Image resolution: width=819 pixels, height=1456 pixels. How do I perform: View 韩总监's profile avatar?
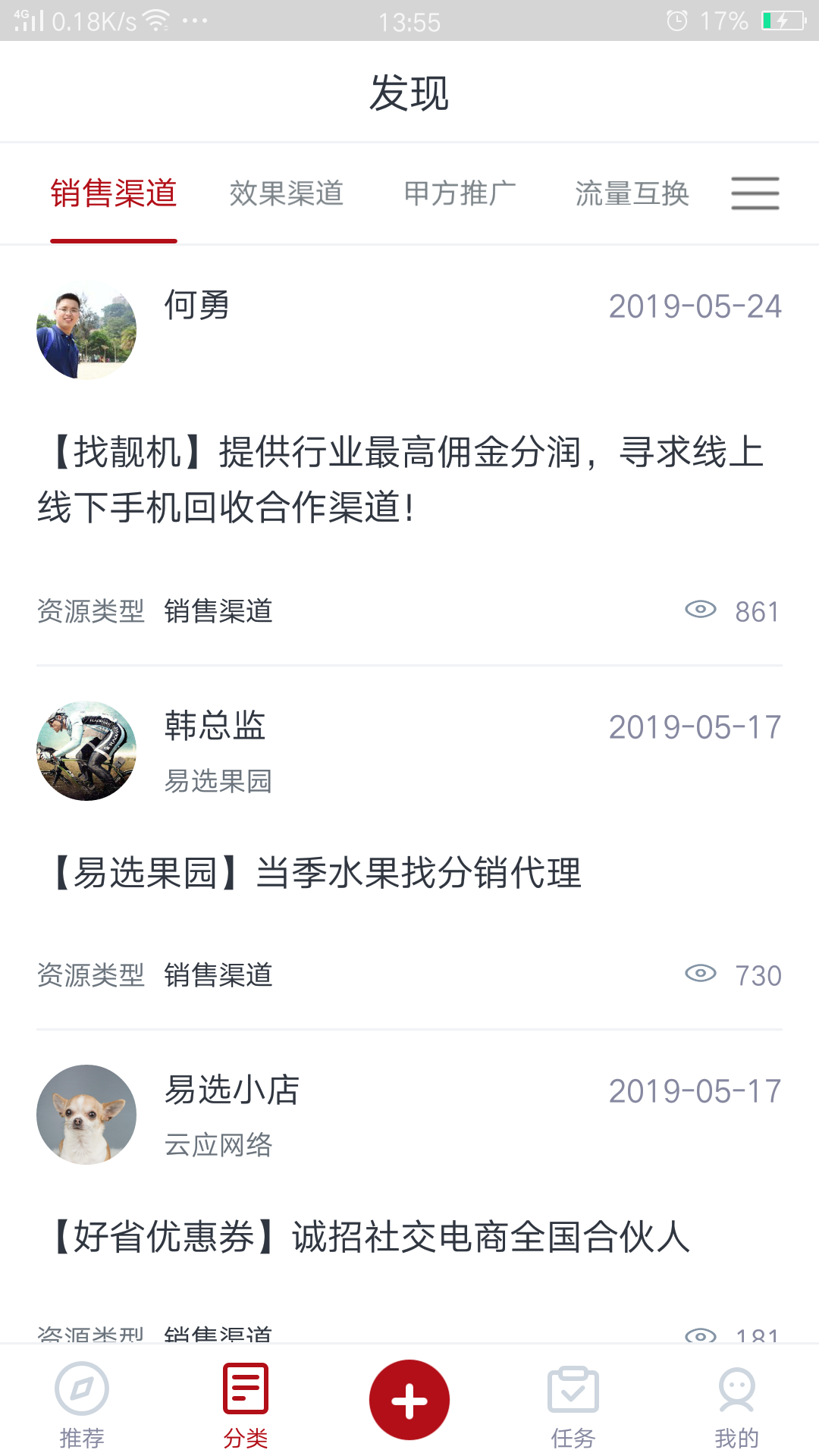pos(86,751)
